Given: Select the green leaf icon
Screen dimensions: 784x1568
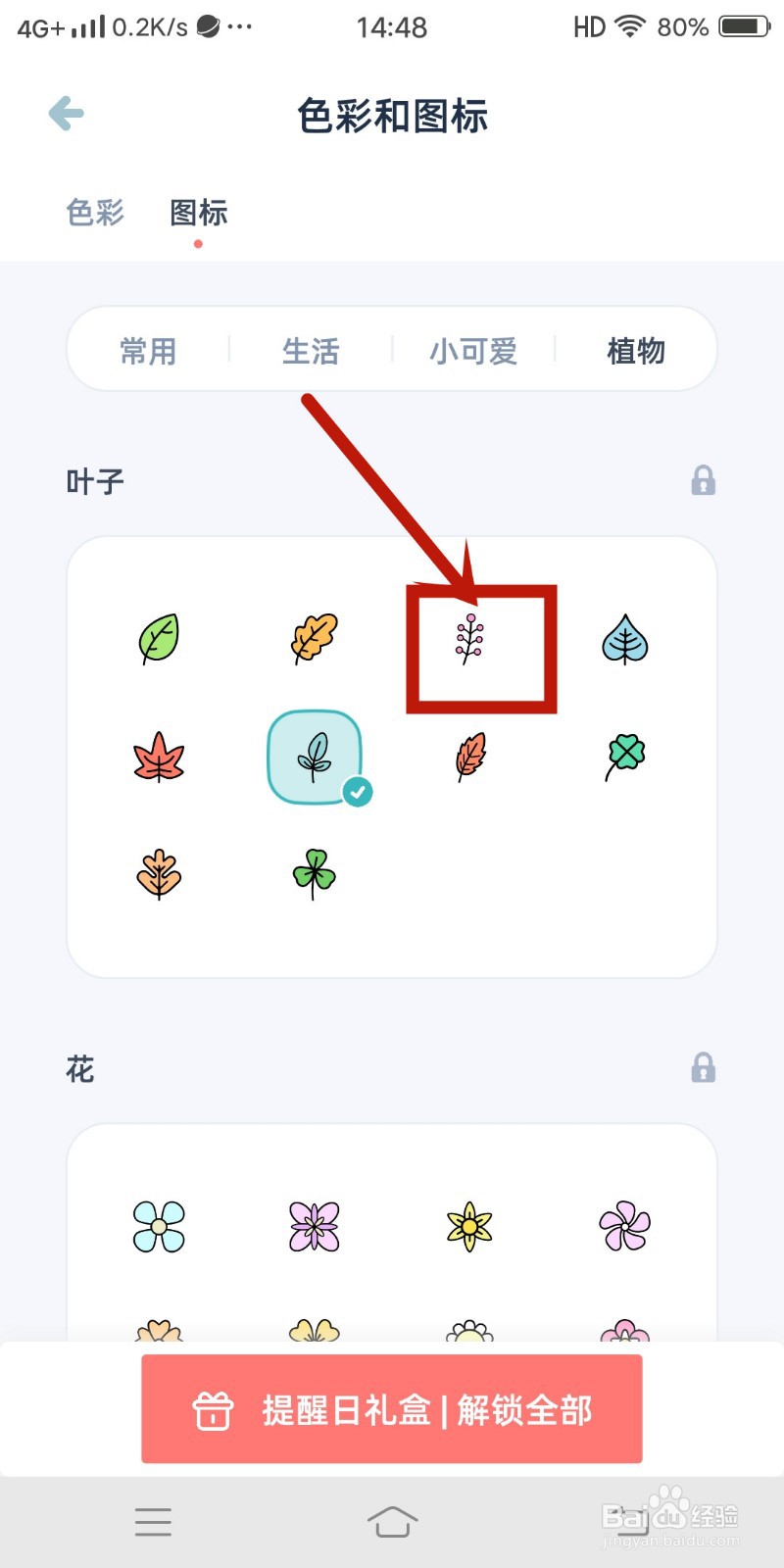Looking at the screenshot, I should (159, 637).
